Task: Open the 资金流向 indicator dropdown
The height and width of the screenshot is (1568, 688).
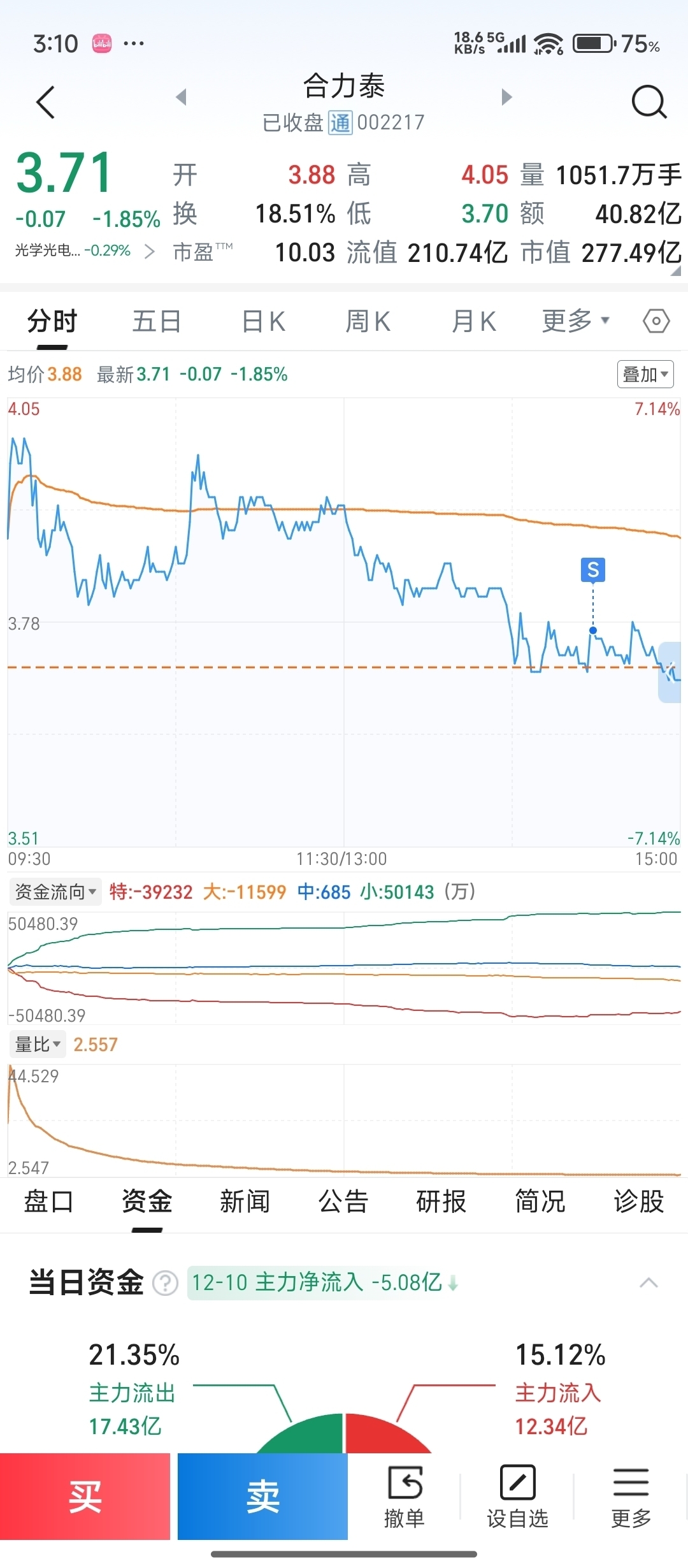Action: 55,892
